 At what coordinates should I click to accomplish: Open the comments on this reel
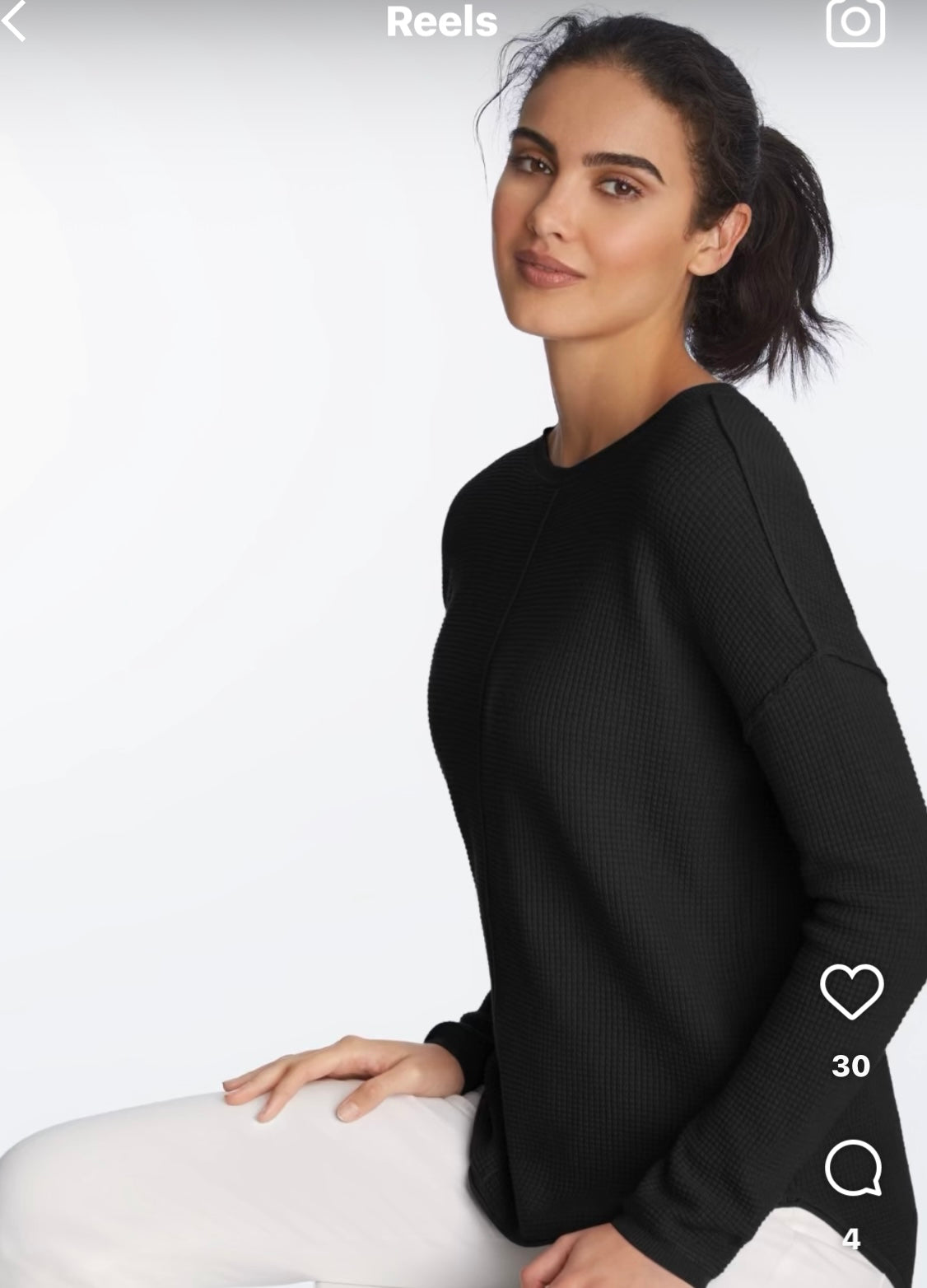(853, 1167)
